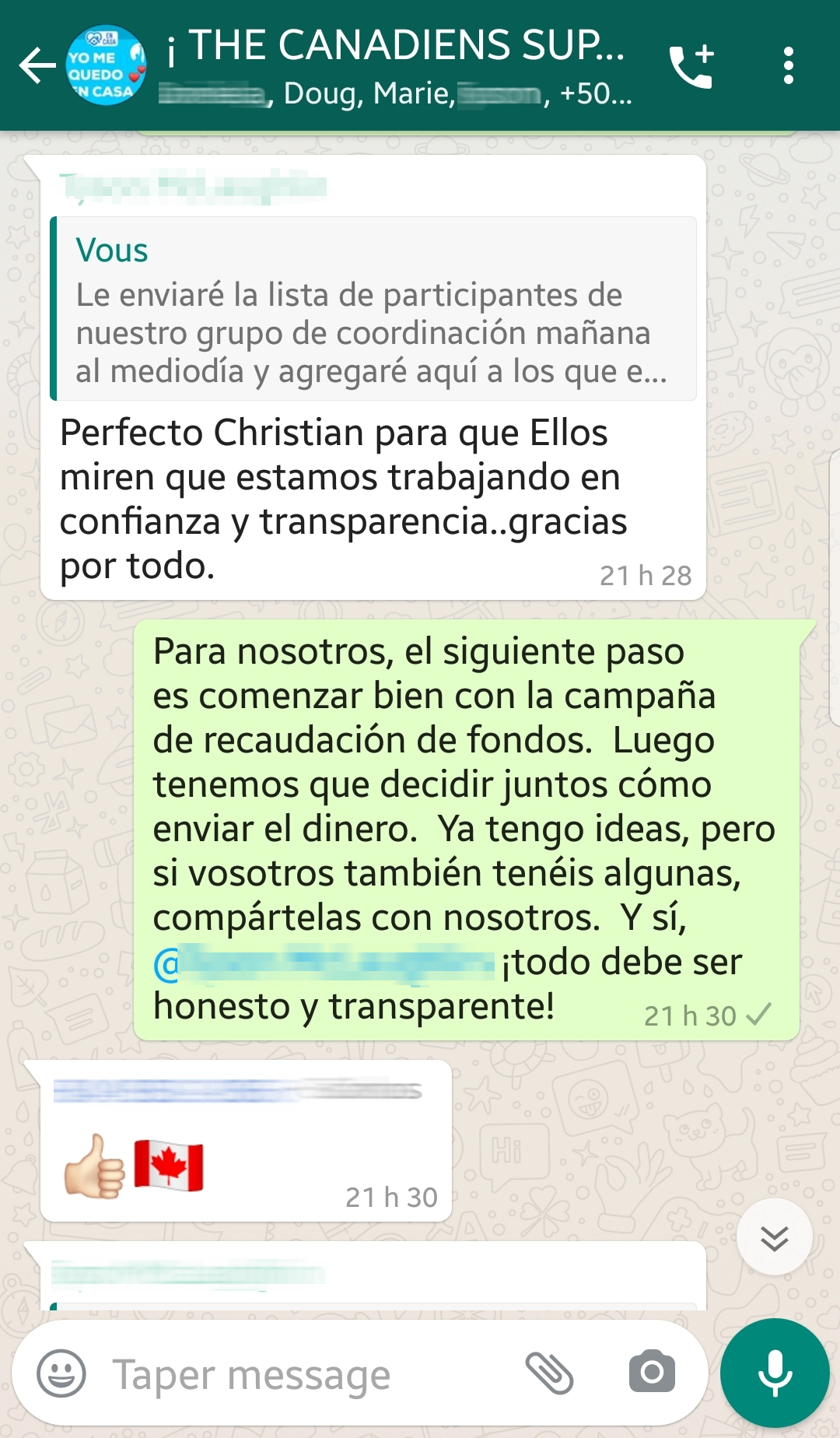Start a group call
The image size is (840, 1438).
(x=691, y=65)
